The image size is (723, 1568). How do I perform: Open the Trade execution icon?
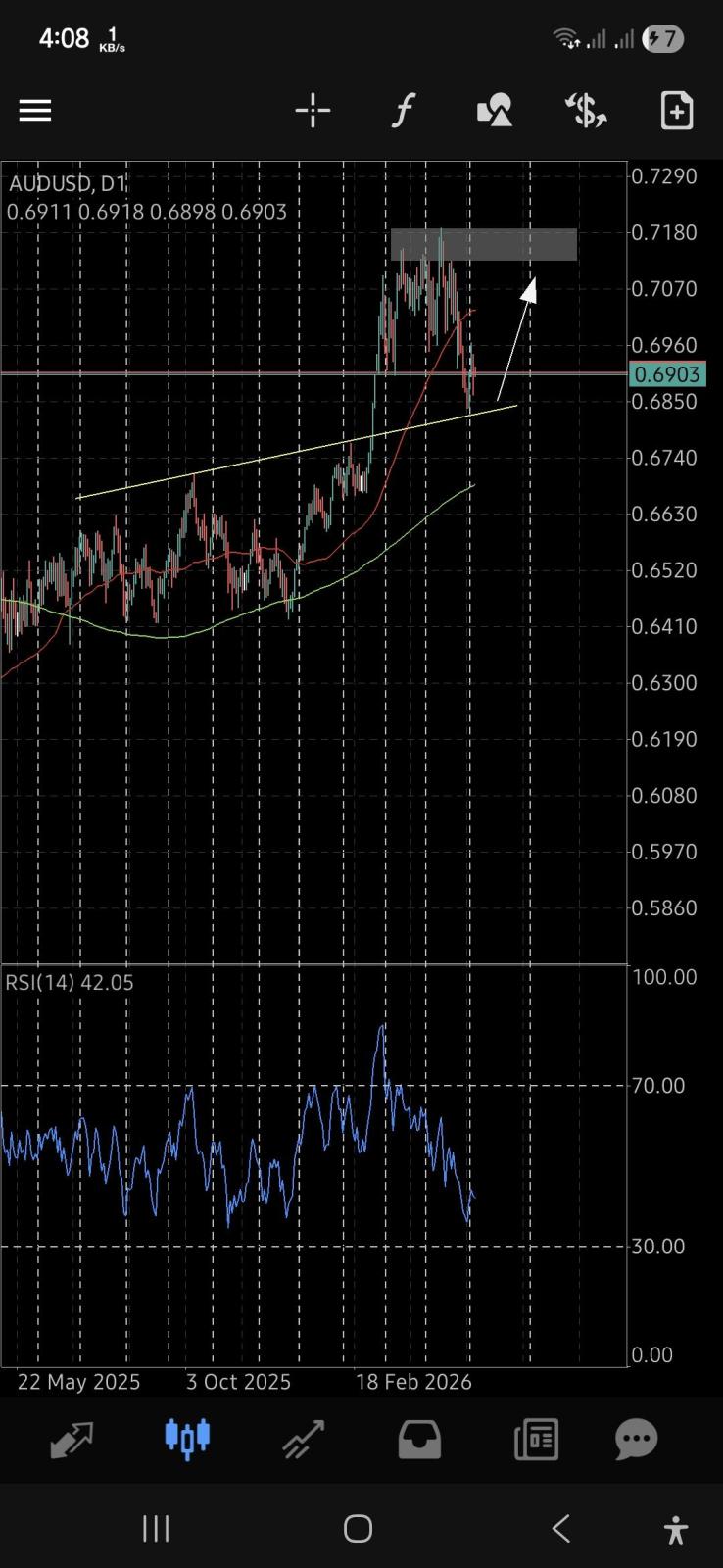[585, 110]
